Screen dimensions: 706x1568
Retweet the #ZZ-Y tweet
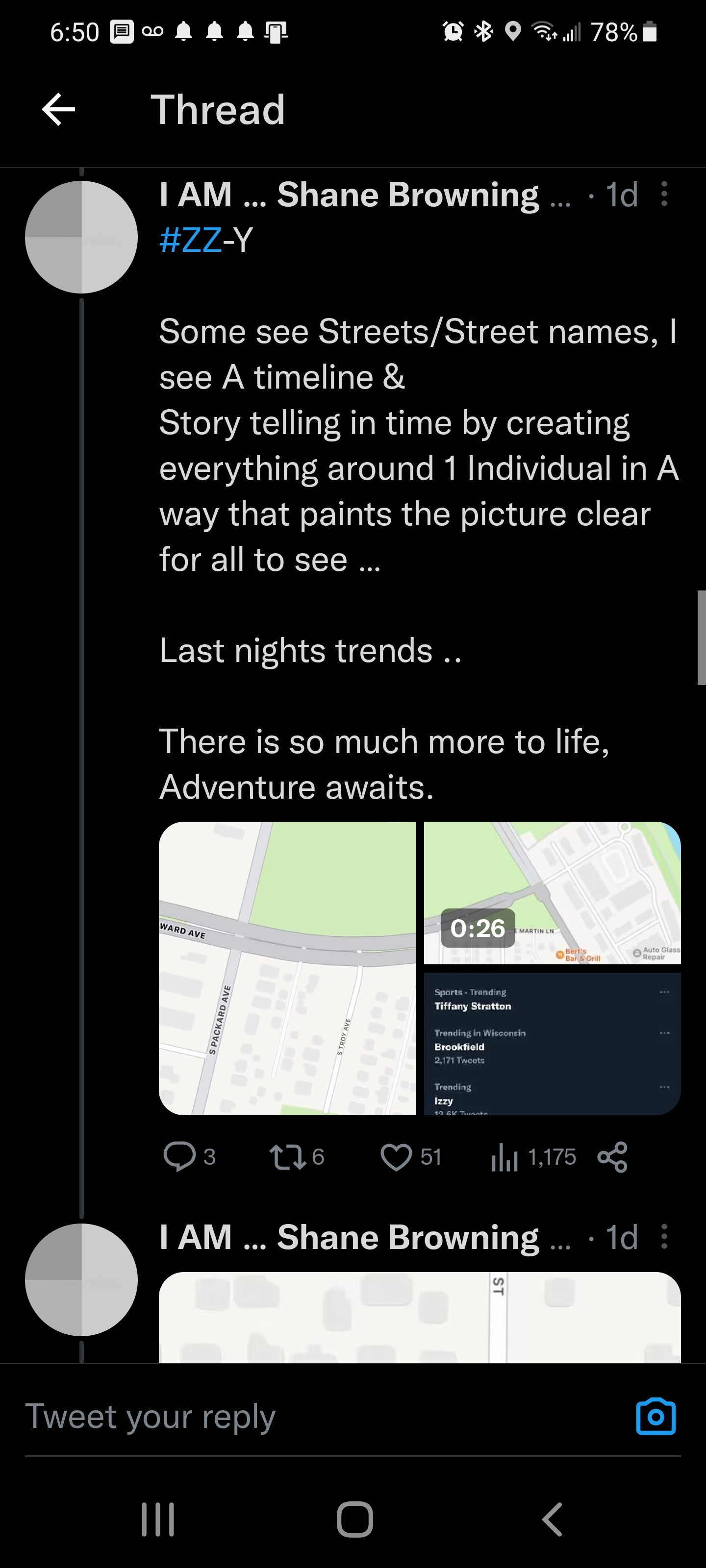pyautogui.click(x=289, y=1156)
